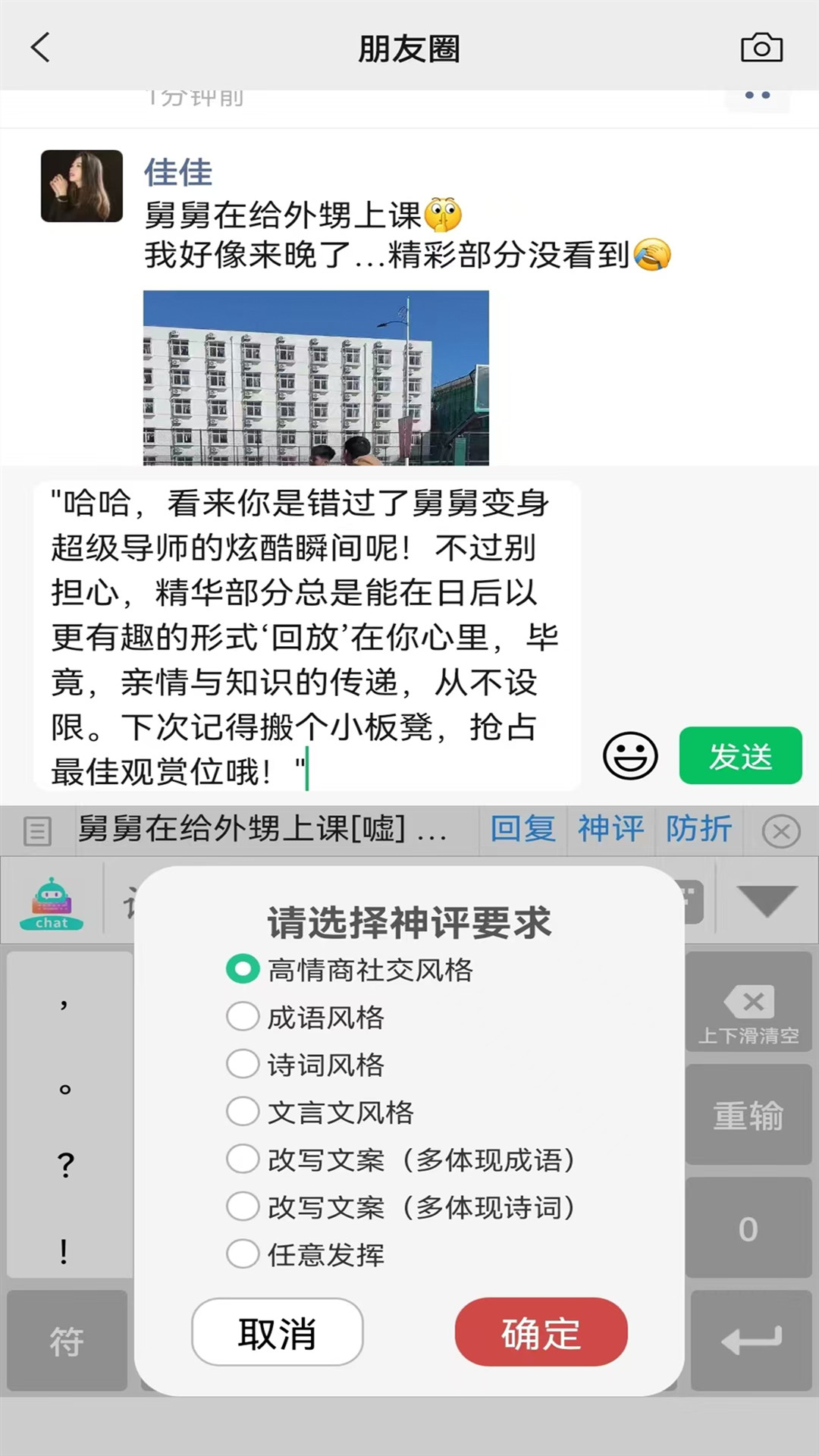Confirm selection with the 确定 button

click(x=541, y=1332)
